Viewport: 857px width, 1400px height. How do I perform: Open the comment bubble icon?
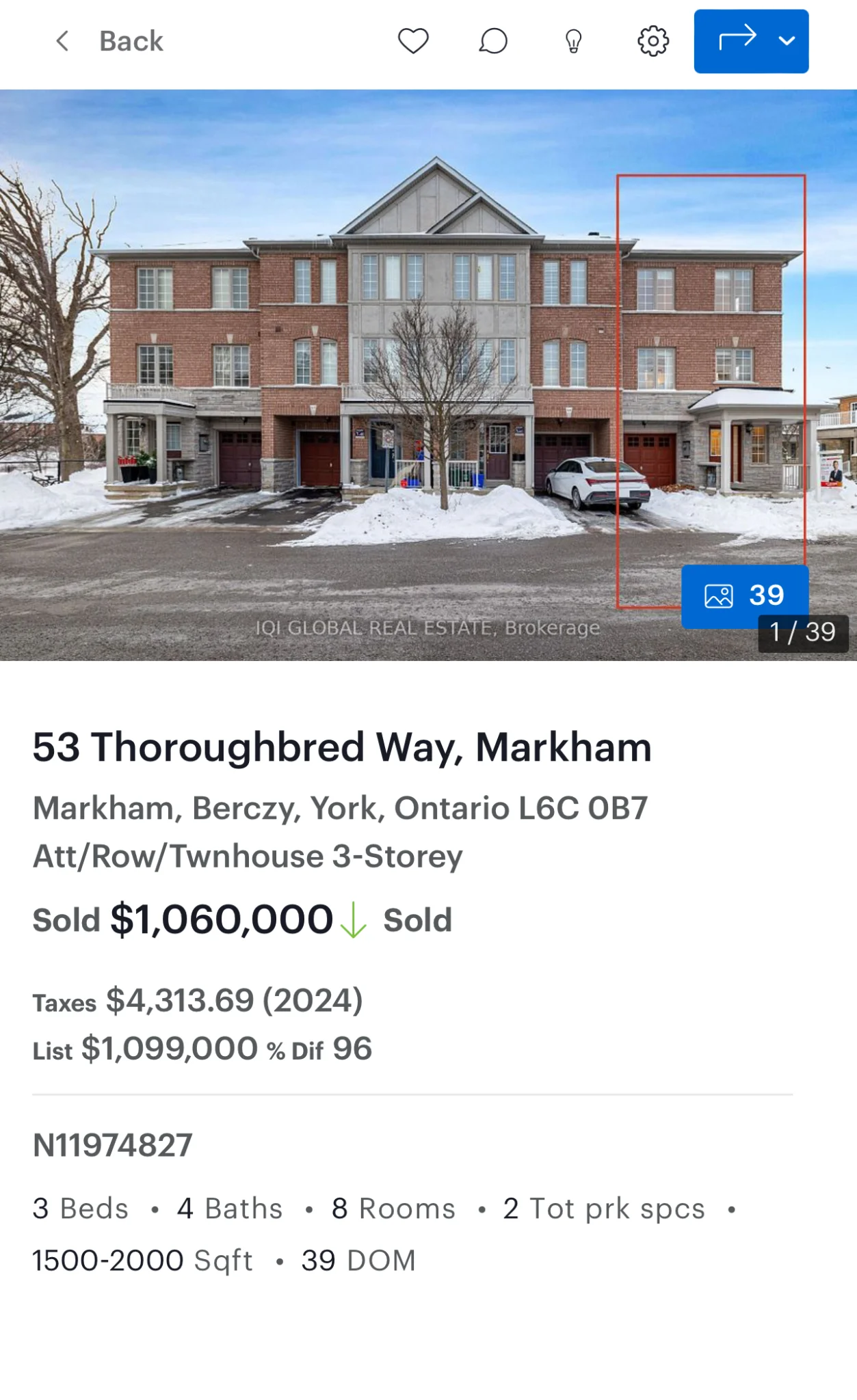point(492,41)
